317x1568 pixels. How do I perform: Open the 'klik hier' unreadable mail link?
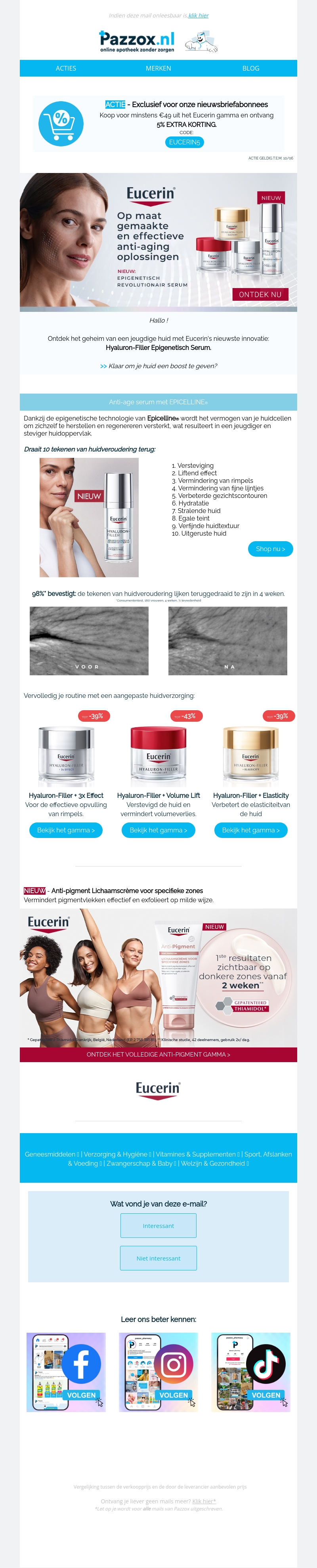coord(199,16)
